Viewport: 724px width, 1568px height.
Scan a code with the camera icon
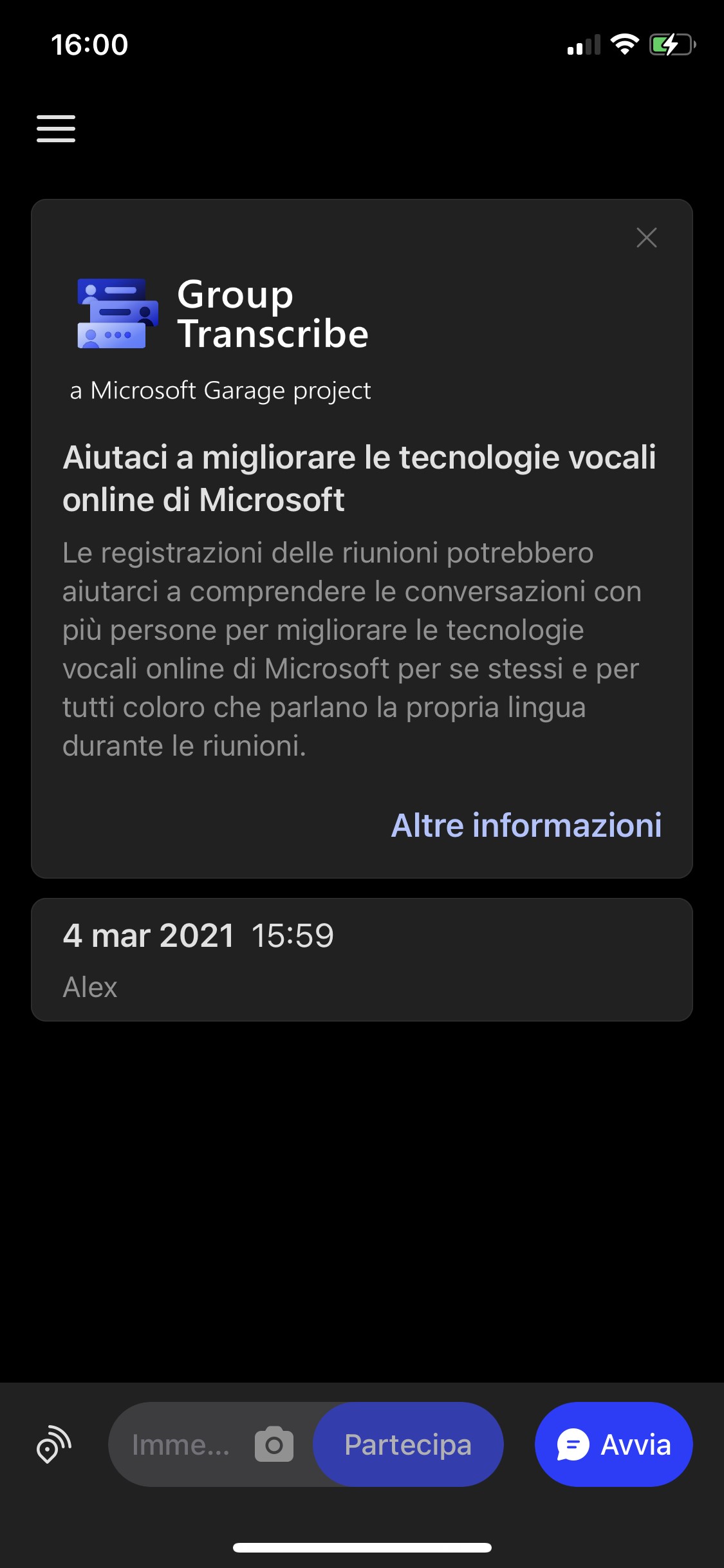point(274,1444)
